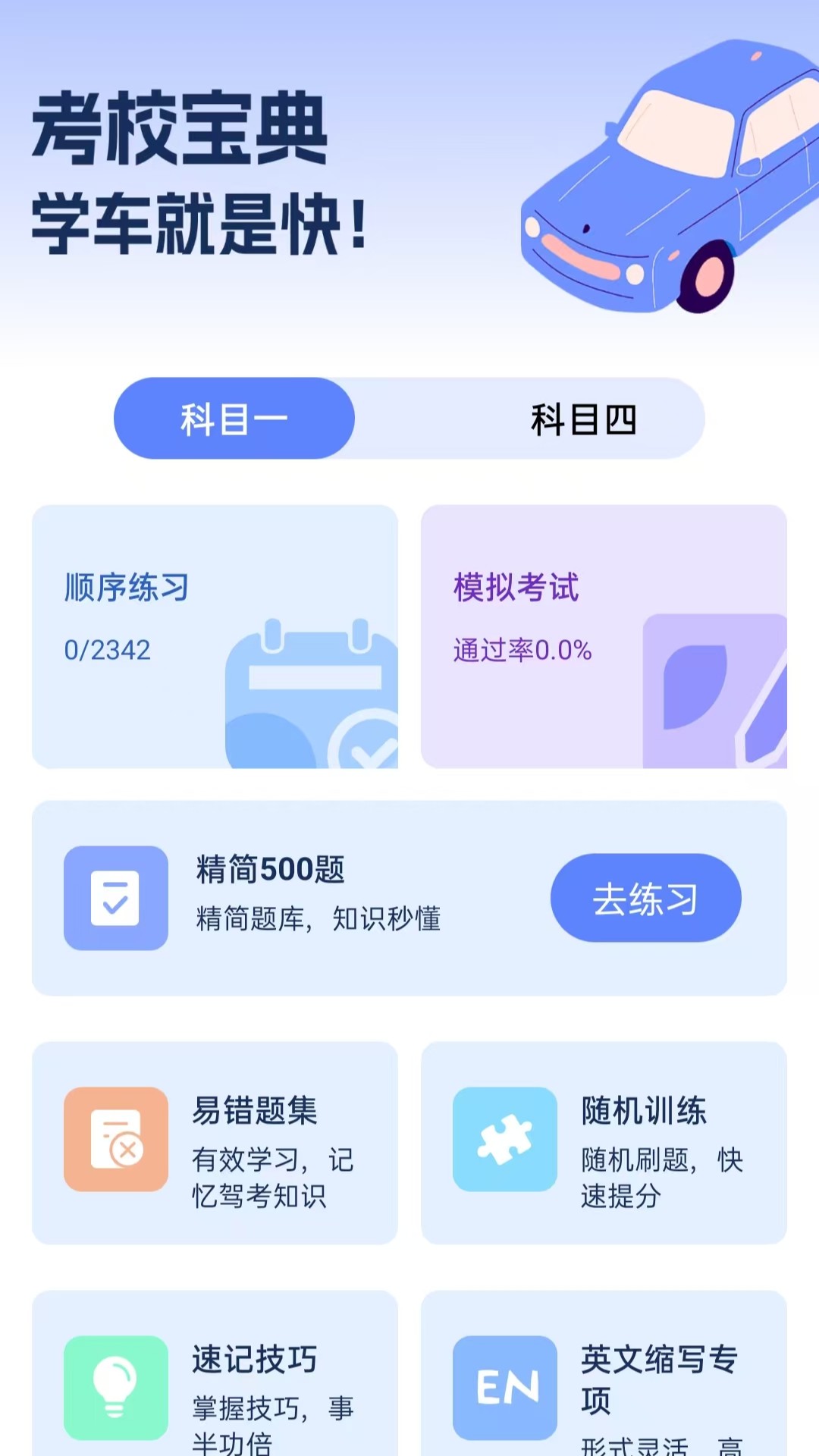819x1456 pixels.
Task: Click the 0/2342 progress counter
Action: 108,649
